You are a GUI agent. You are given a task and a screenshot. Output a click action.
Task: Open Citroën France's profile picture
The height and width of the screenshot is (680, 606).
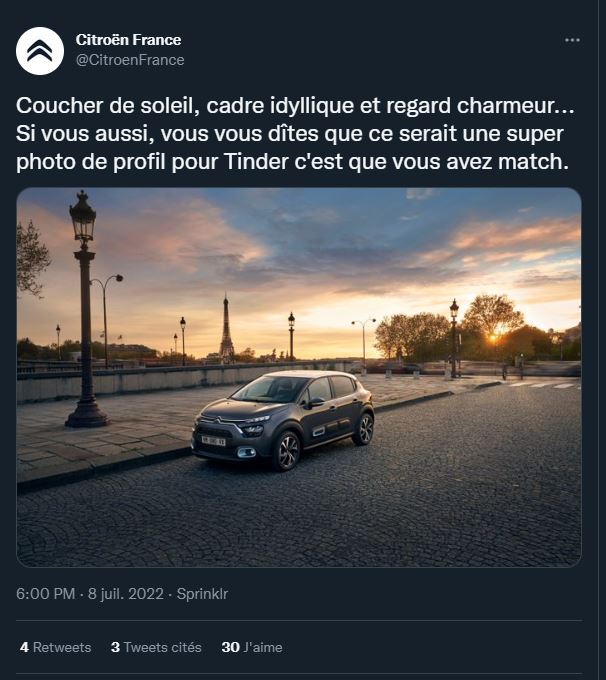pyautogui.click(x=40, y=50)
